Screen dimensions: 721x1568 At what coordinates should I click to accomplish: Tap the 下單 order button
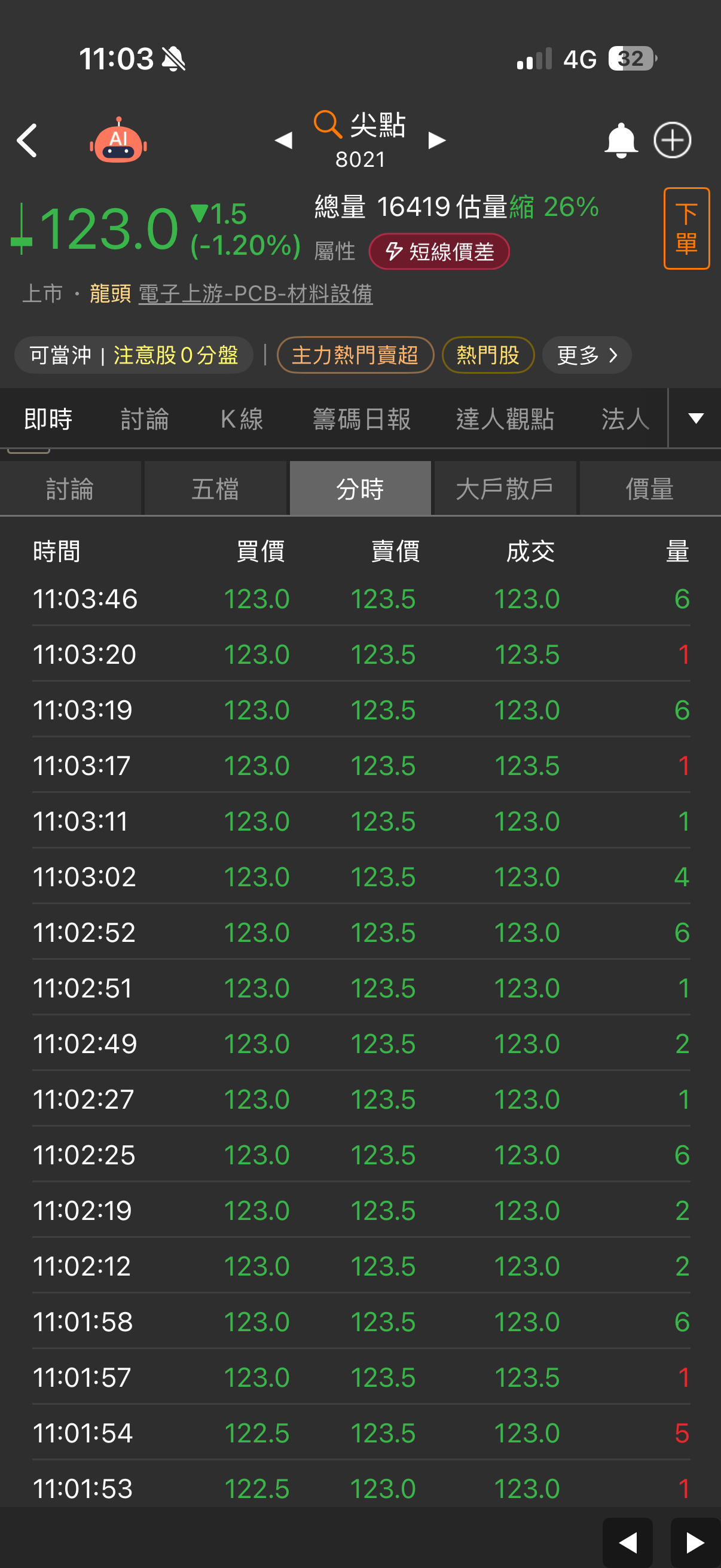(686, 228)
